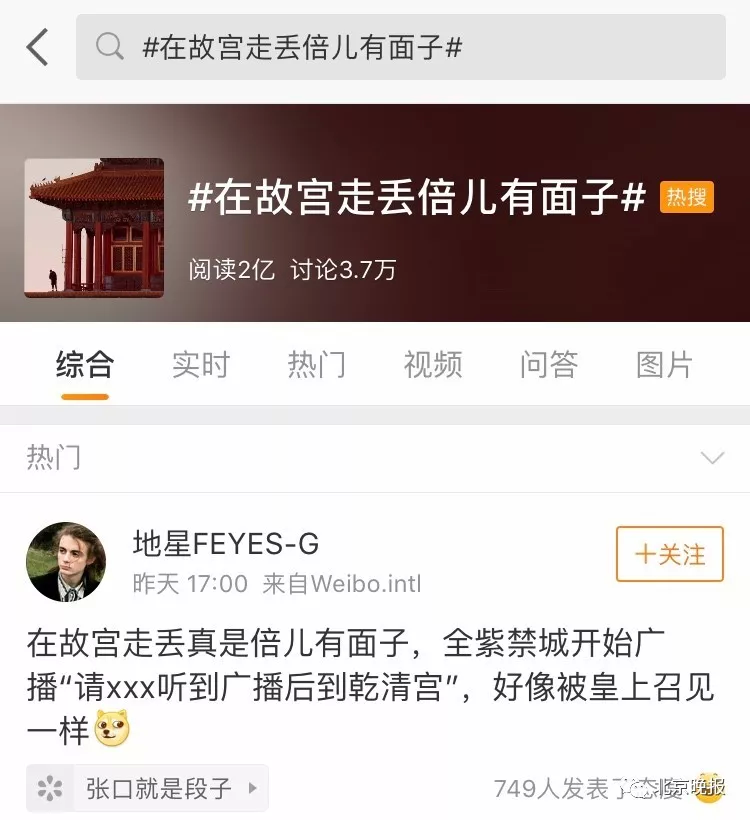Open the 热门 section filter dropdown chevron
Viewport: 750px width, 820px height.
click(712, 458)
